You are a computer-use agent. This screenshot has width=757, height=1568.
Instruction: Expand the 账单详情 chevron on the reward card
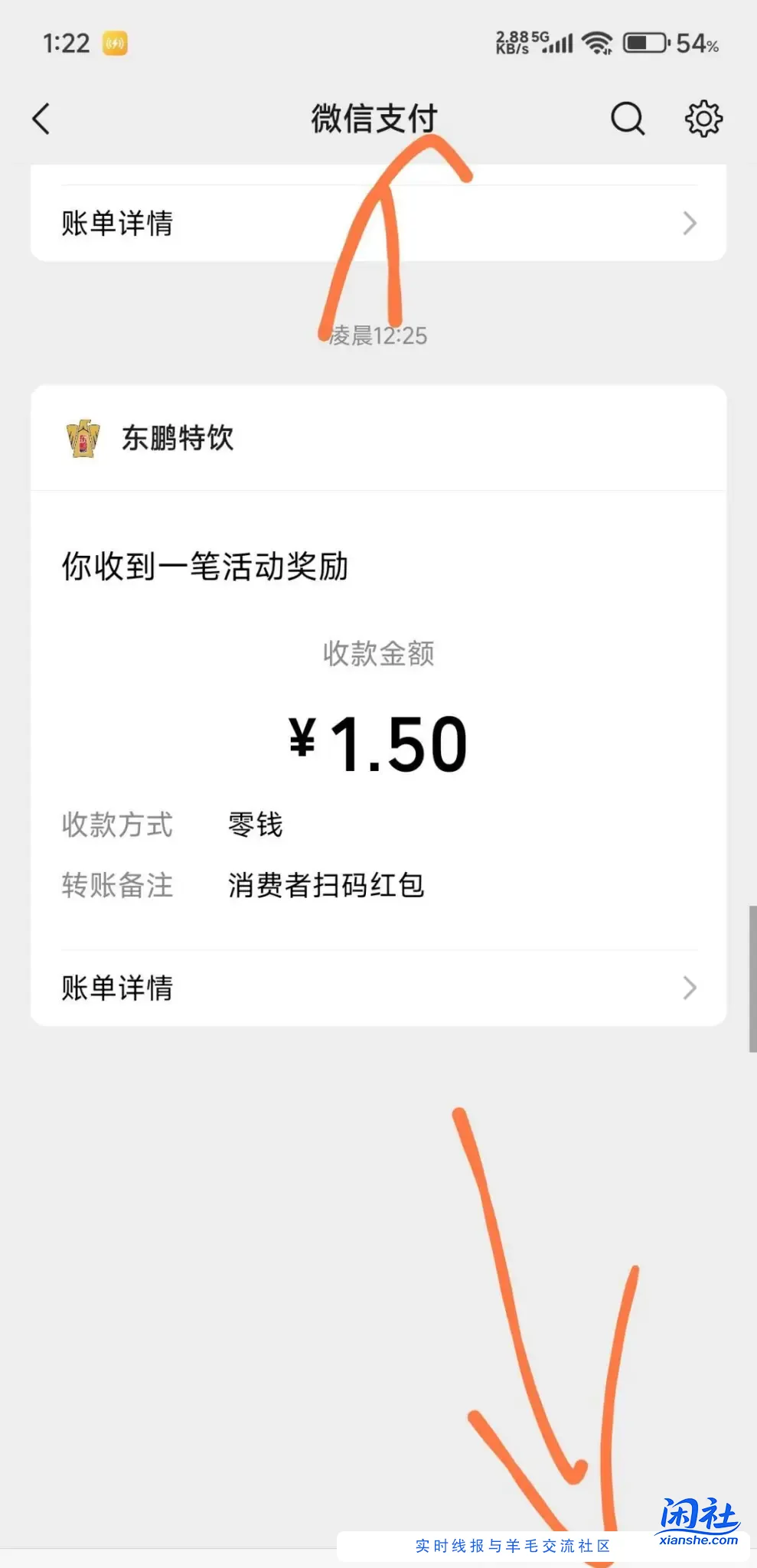point(688,988)
